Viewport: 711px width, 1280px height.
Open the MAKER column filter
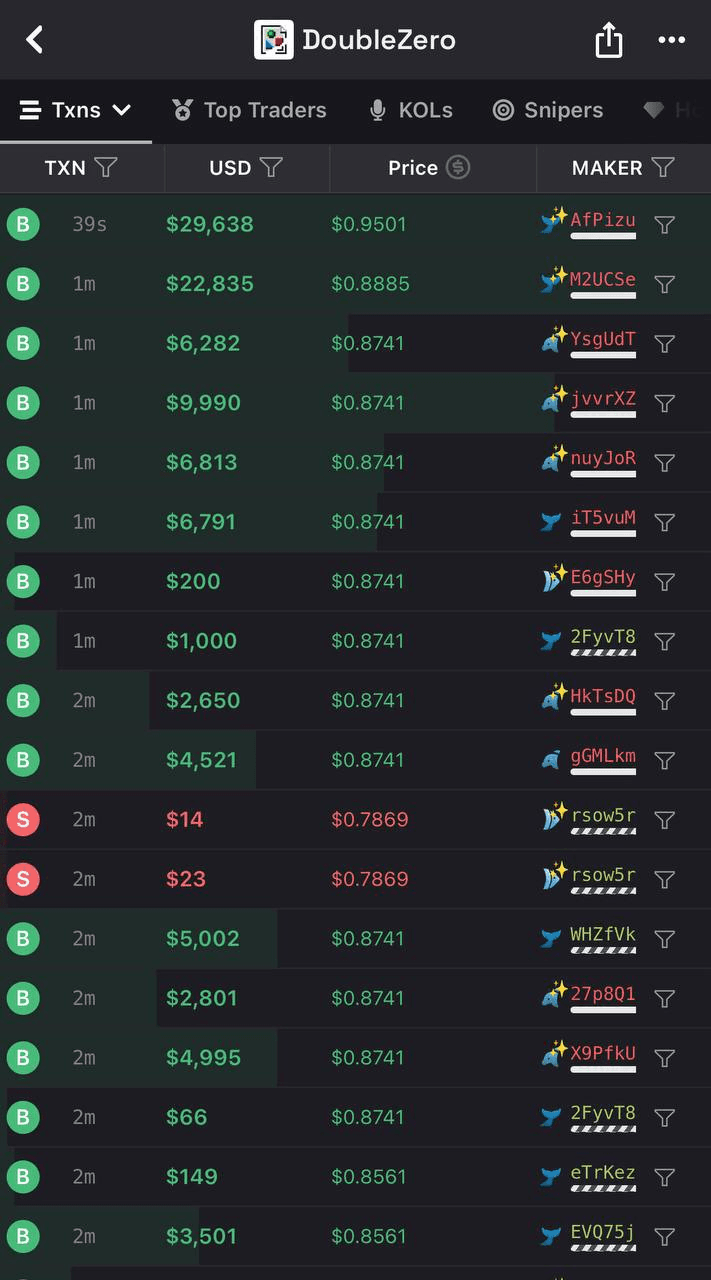coord(663,168)
